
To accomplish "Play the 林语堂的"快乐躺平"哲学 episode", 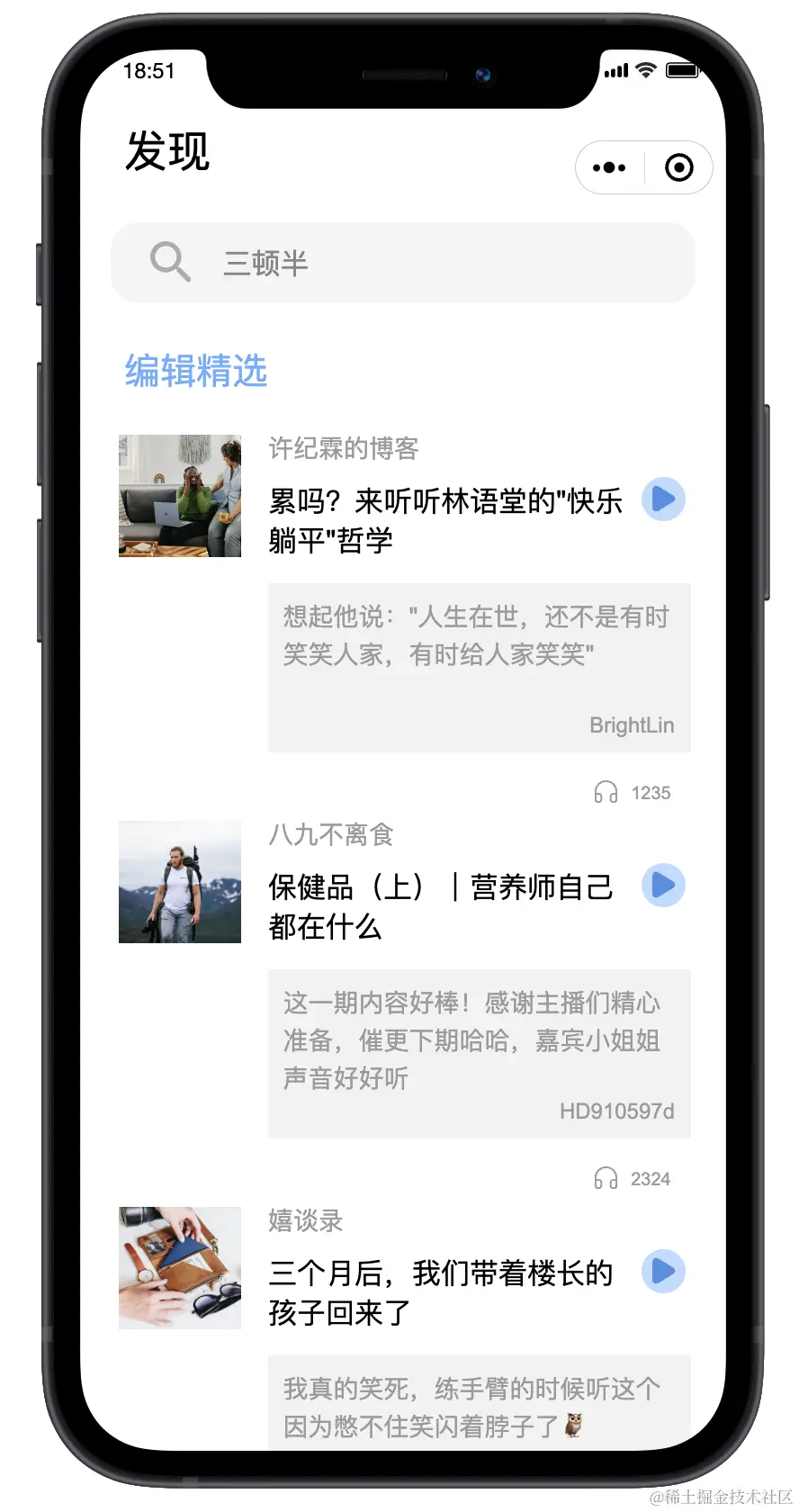I will tap(663, 499).
